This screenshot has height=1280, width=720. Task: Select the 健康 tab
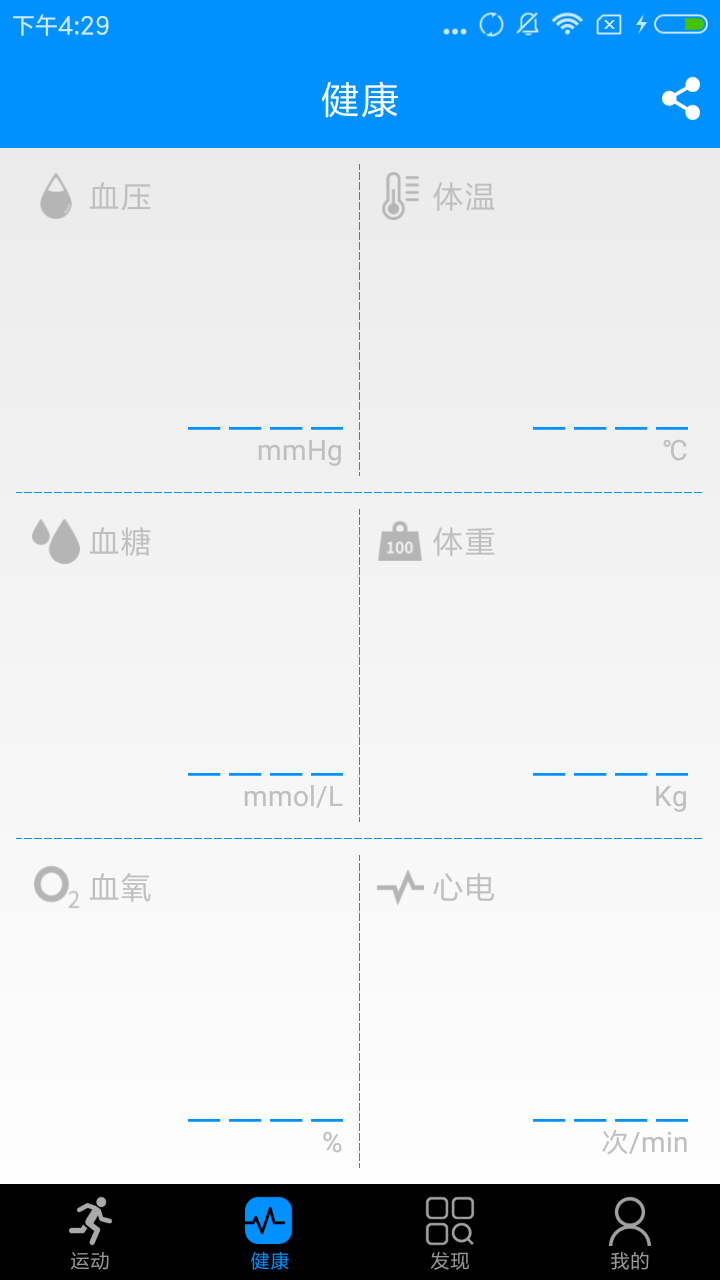pos(269,1232)
